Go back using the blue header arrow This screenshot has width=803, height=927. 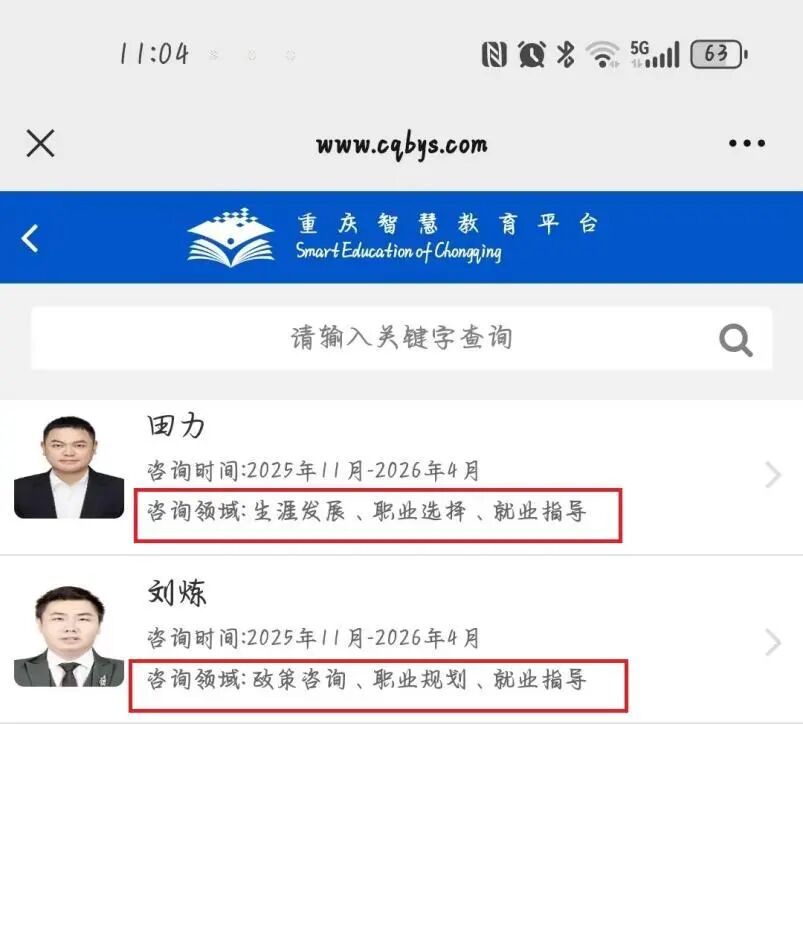coord(31,238)
